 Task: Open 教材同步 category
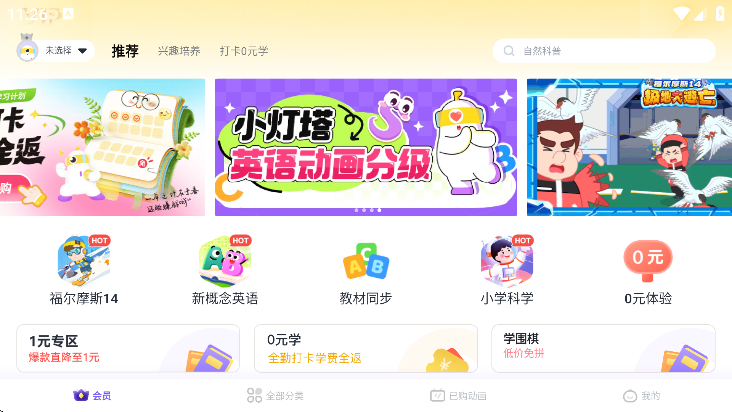point(365,264)
